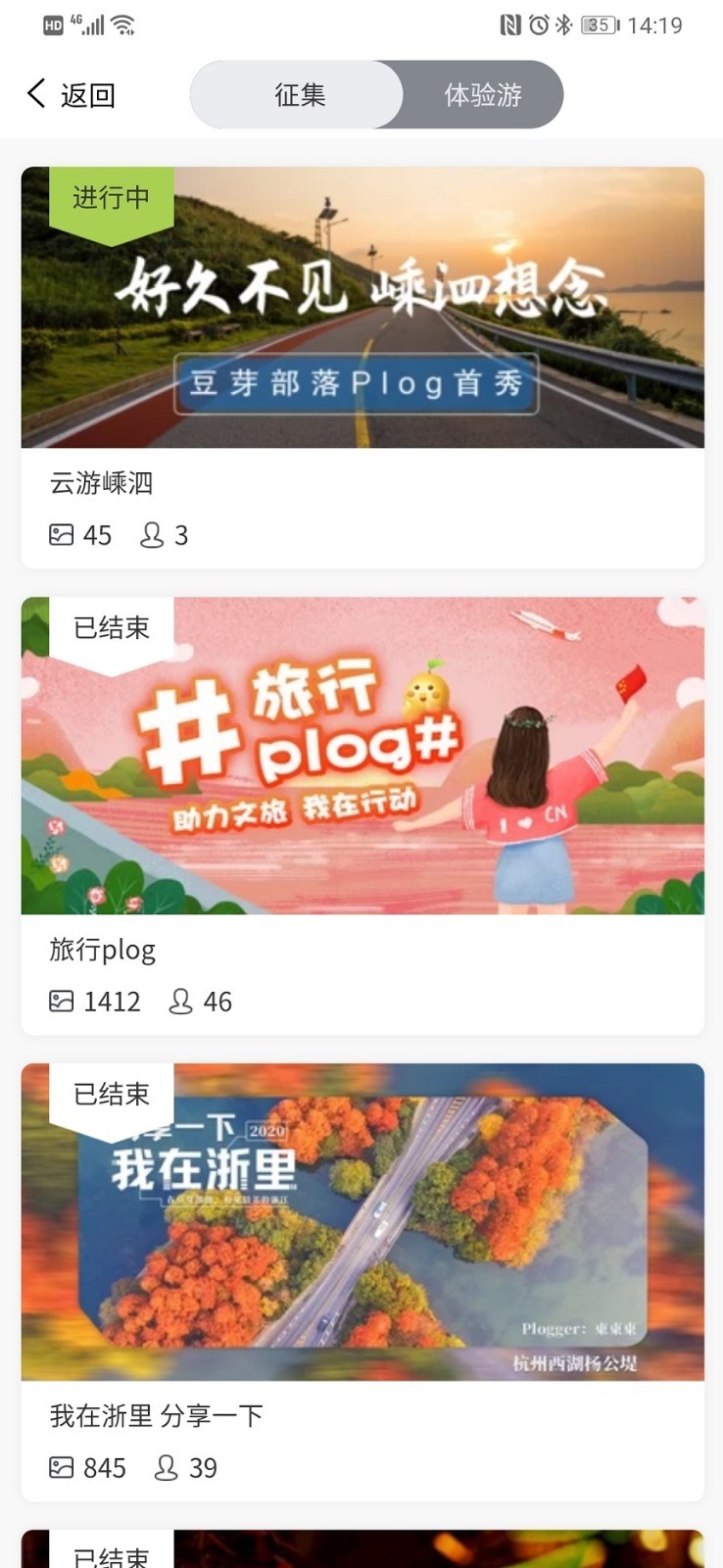Screen dimensions: 723x1568
Task: Click the participant icon next to number 3
Action: pos(152,535)
